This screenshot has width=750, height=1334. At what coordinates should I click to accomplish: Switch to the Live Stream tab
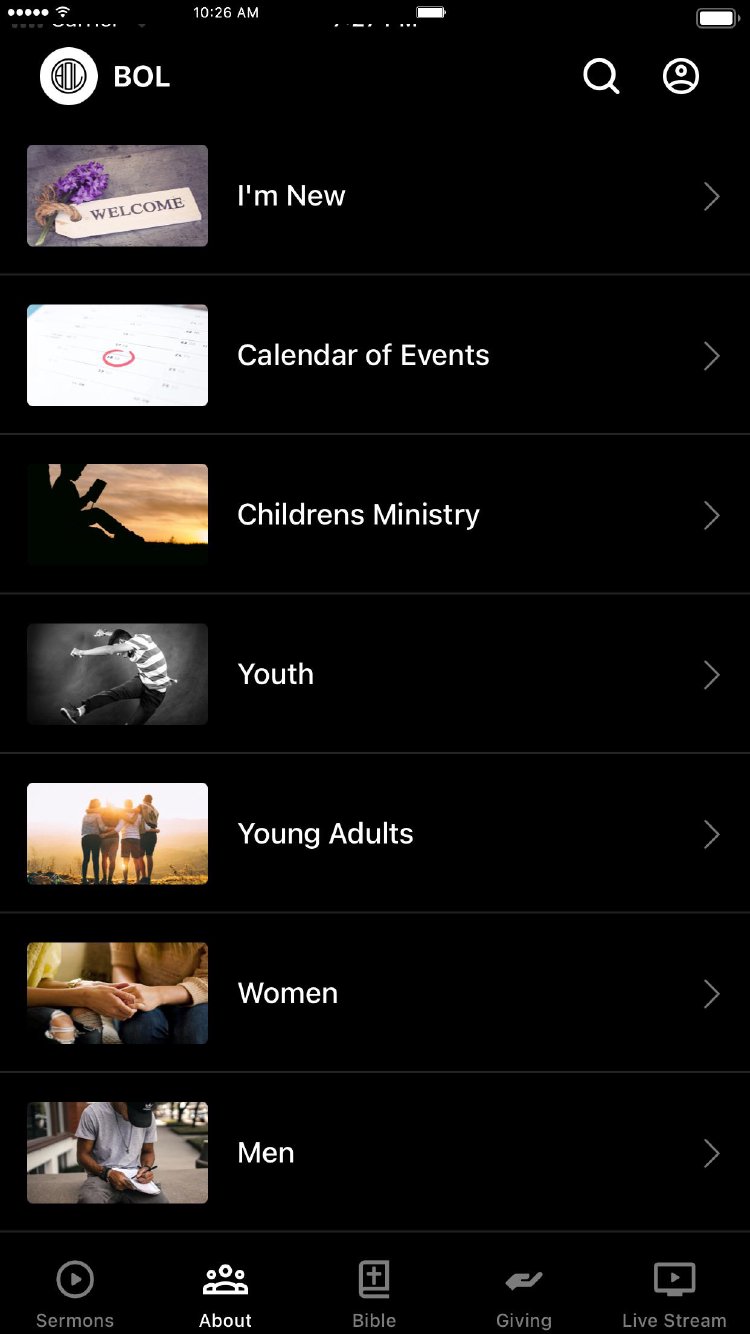pyautogui.click(x=674, y=1294)
